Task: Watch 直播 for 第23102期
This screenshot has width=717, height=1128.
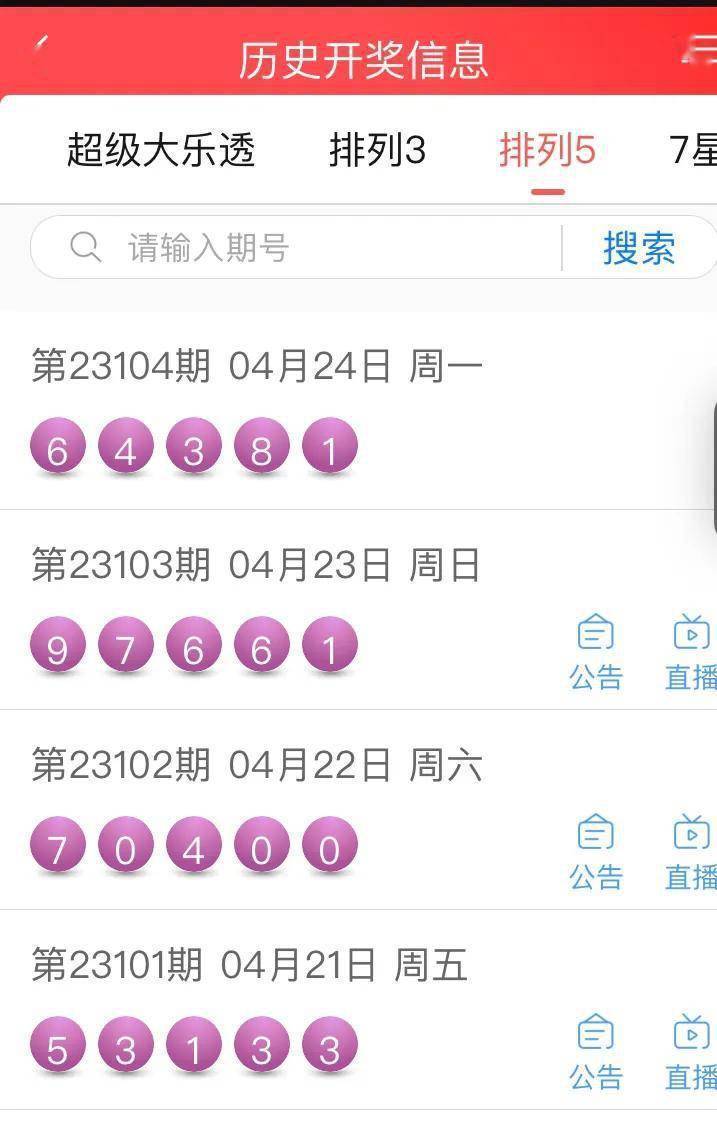Action: (x=691, y=853)
